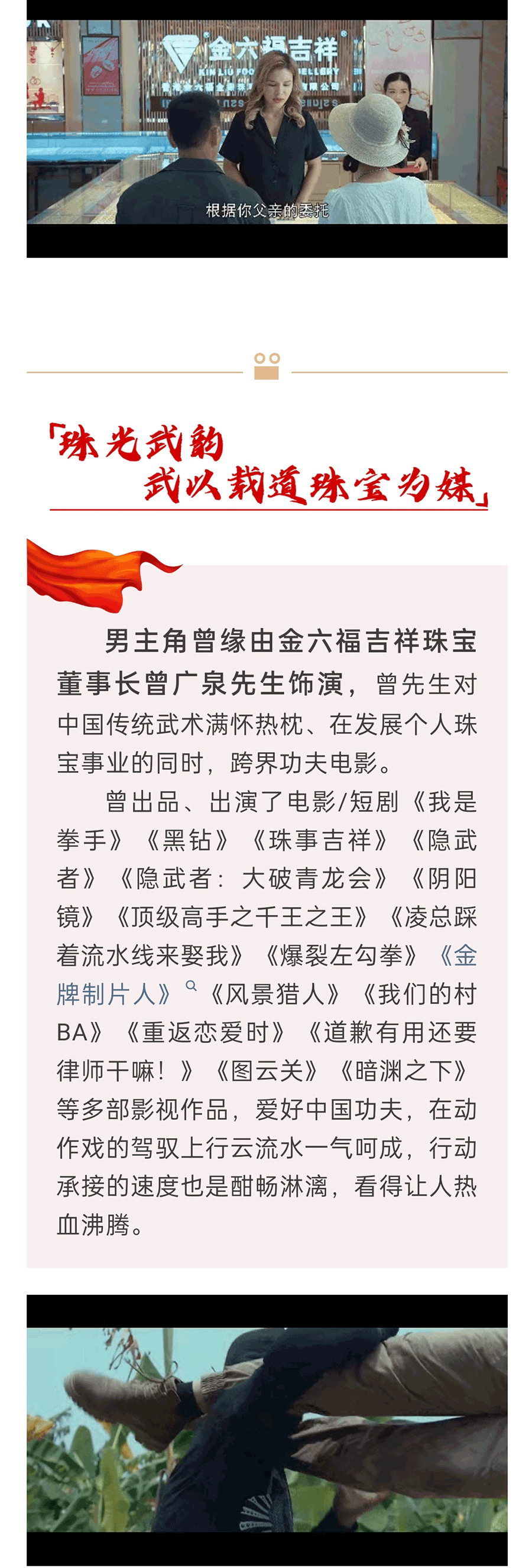The height and width of the screenshot is (1568, 532).
Task: Open the 《金牌制片人》 search link
Action: (113, 994)
